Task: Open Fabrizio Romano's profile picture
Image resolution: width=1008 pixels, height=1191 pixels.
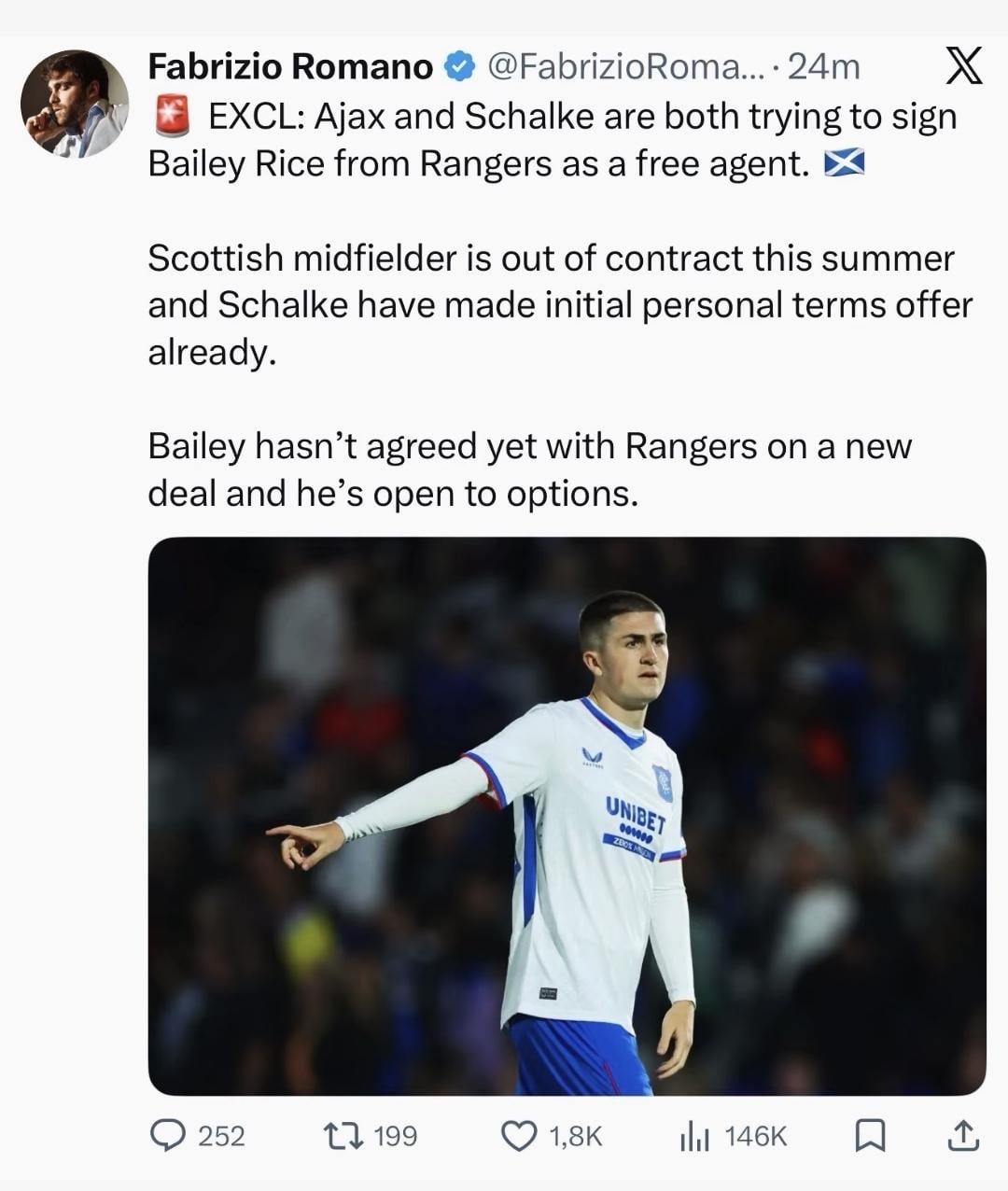Action: tap(75, 104)
